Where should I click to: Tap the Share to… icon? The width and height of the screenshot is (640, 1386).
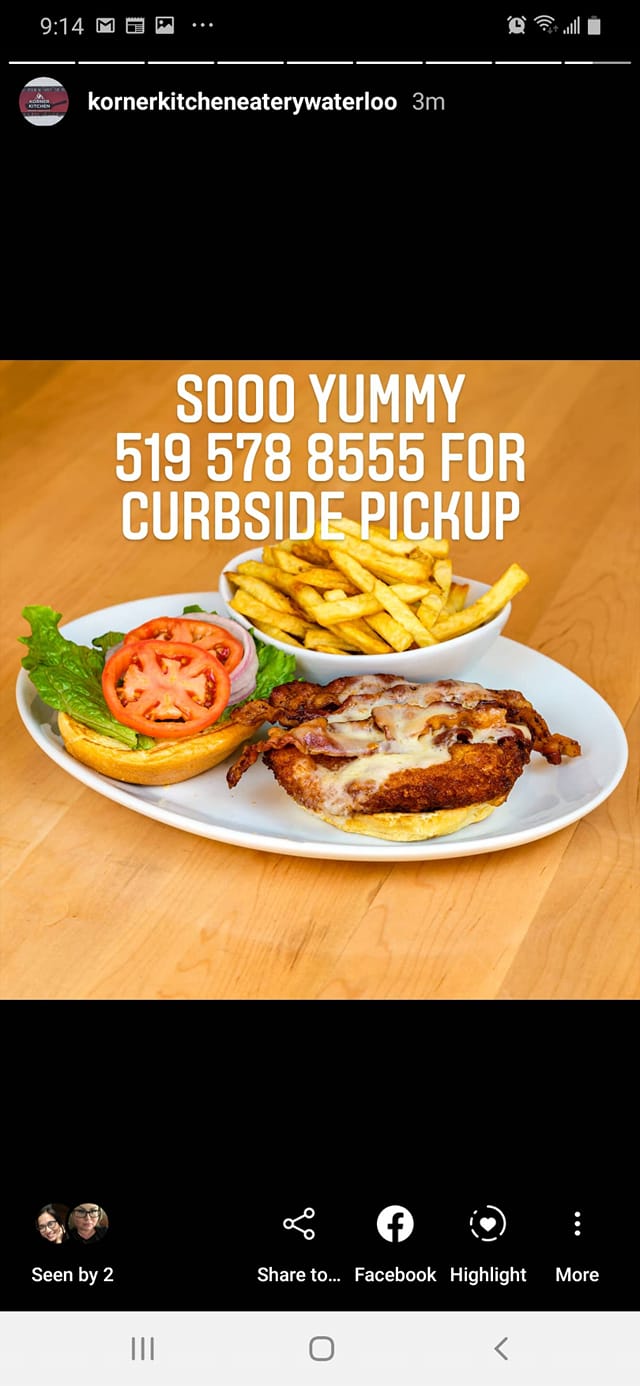tap(299, 1224)
